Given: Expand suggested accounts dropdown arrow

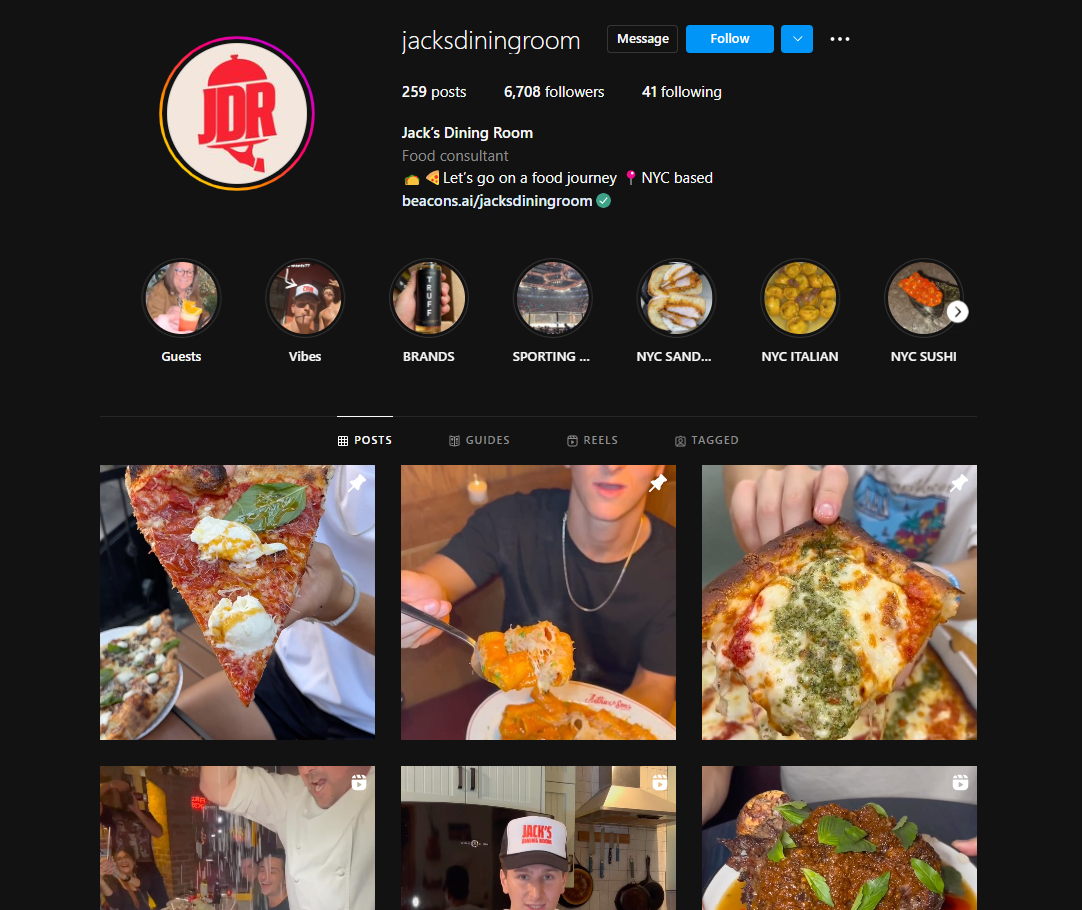Looking at the screenshot, I should coord(797,39).
